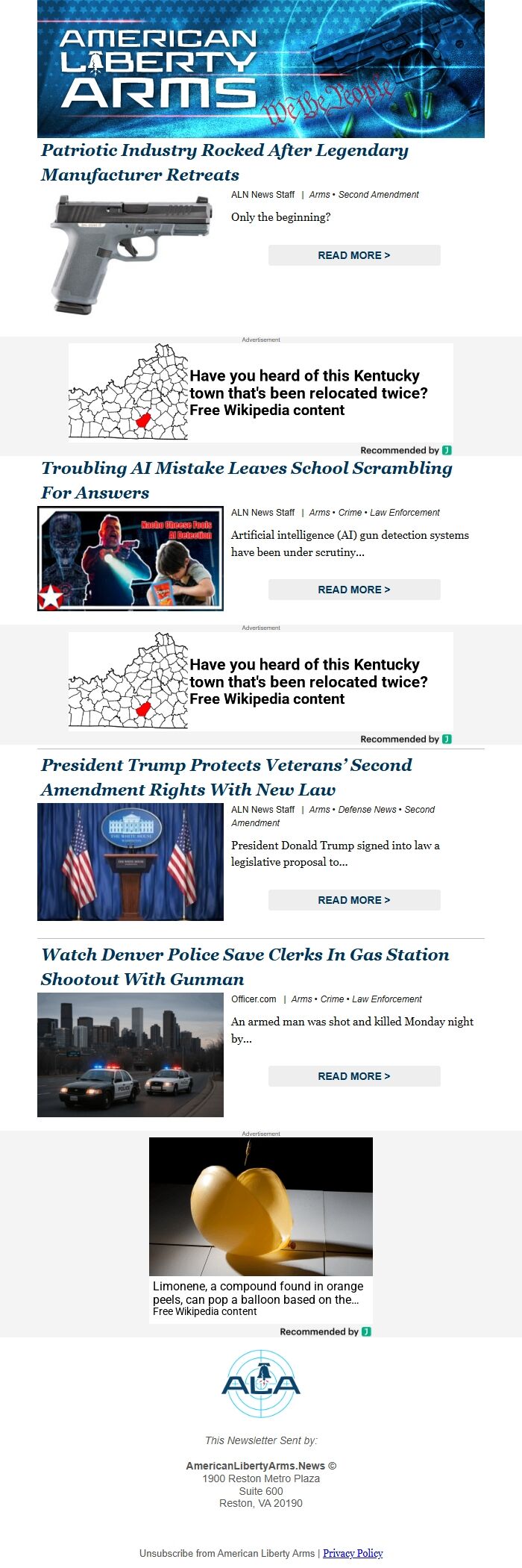
Task: Tap the Denver police cars article image
Action: [x=130, y=1055]
